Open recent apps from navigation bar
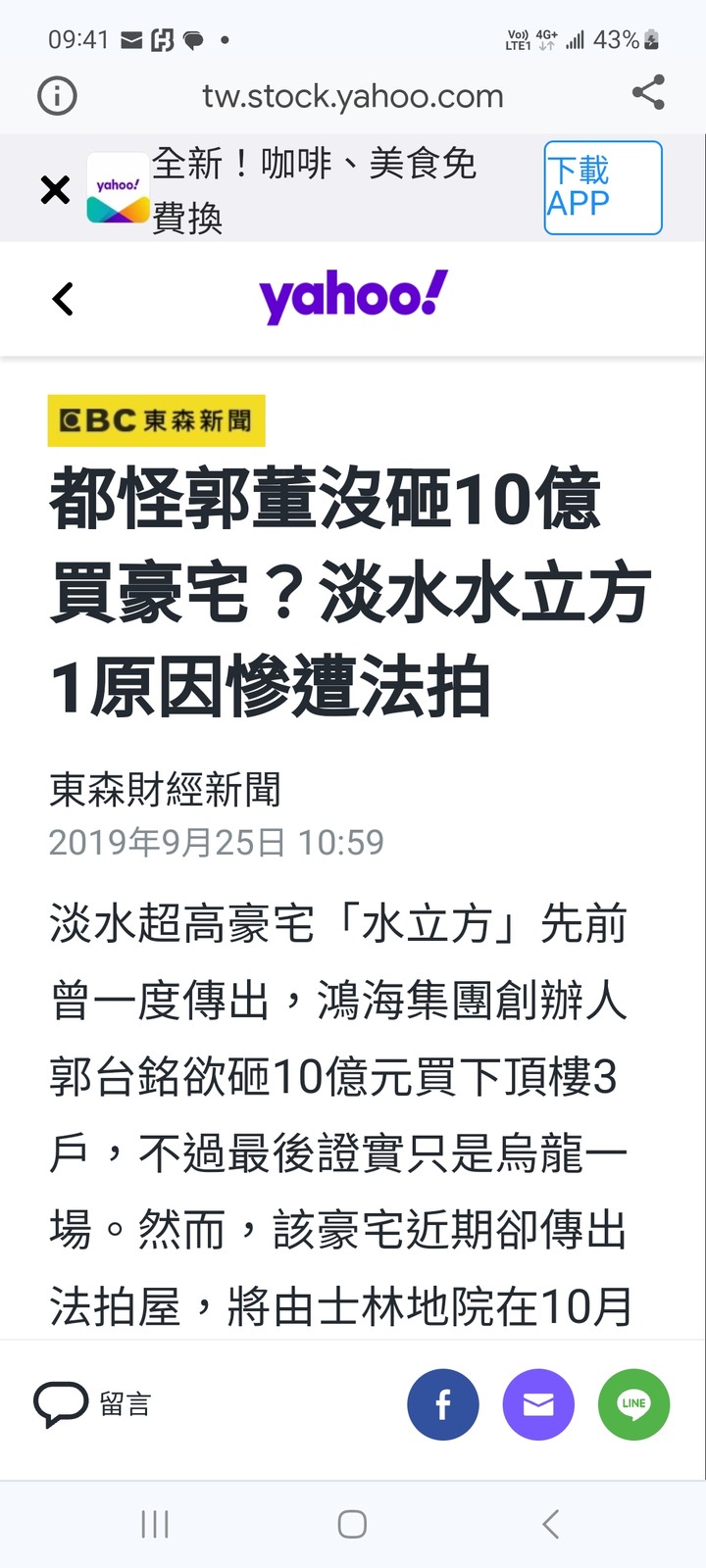 [x=155, y=1524]
